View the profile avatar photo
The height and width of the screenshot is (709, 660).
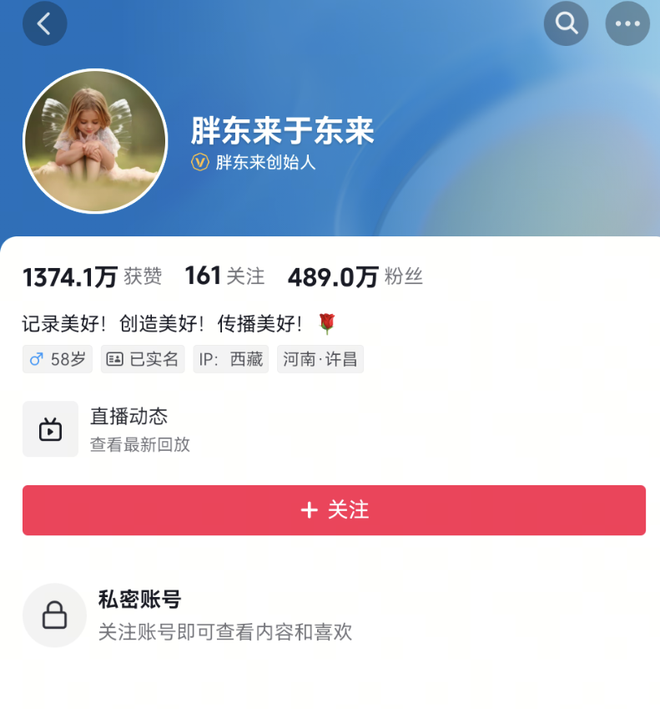pyautogui.click(x=95, y=141)
